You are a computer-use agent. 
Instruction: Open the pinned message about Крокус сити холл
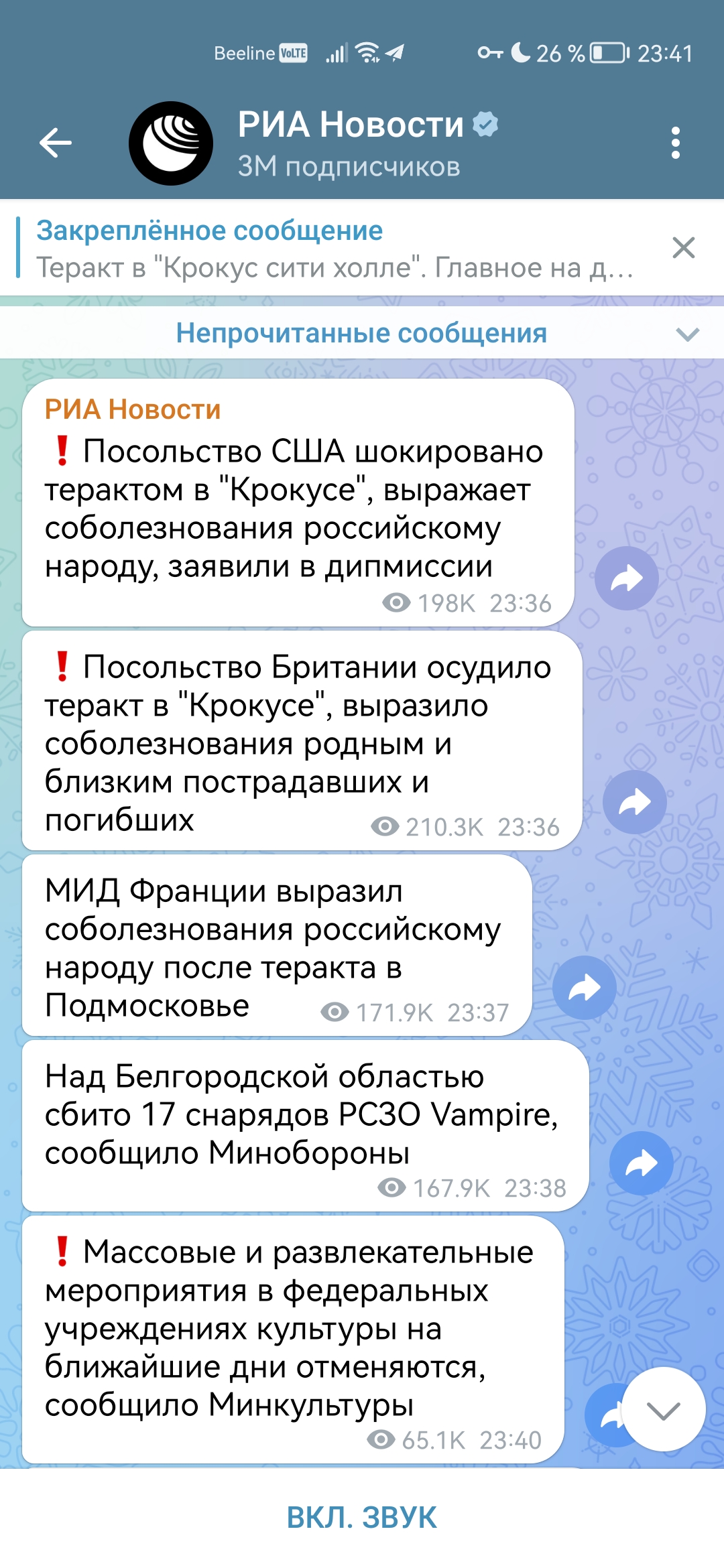coord(335,249)
